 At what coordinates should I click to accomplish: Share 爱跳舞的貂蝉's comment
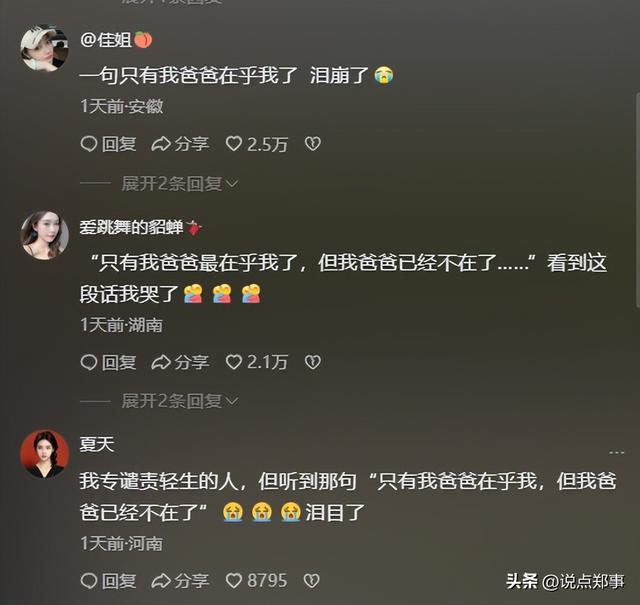(x=180, y=362)
